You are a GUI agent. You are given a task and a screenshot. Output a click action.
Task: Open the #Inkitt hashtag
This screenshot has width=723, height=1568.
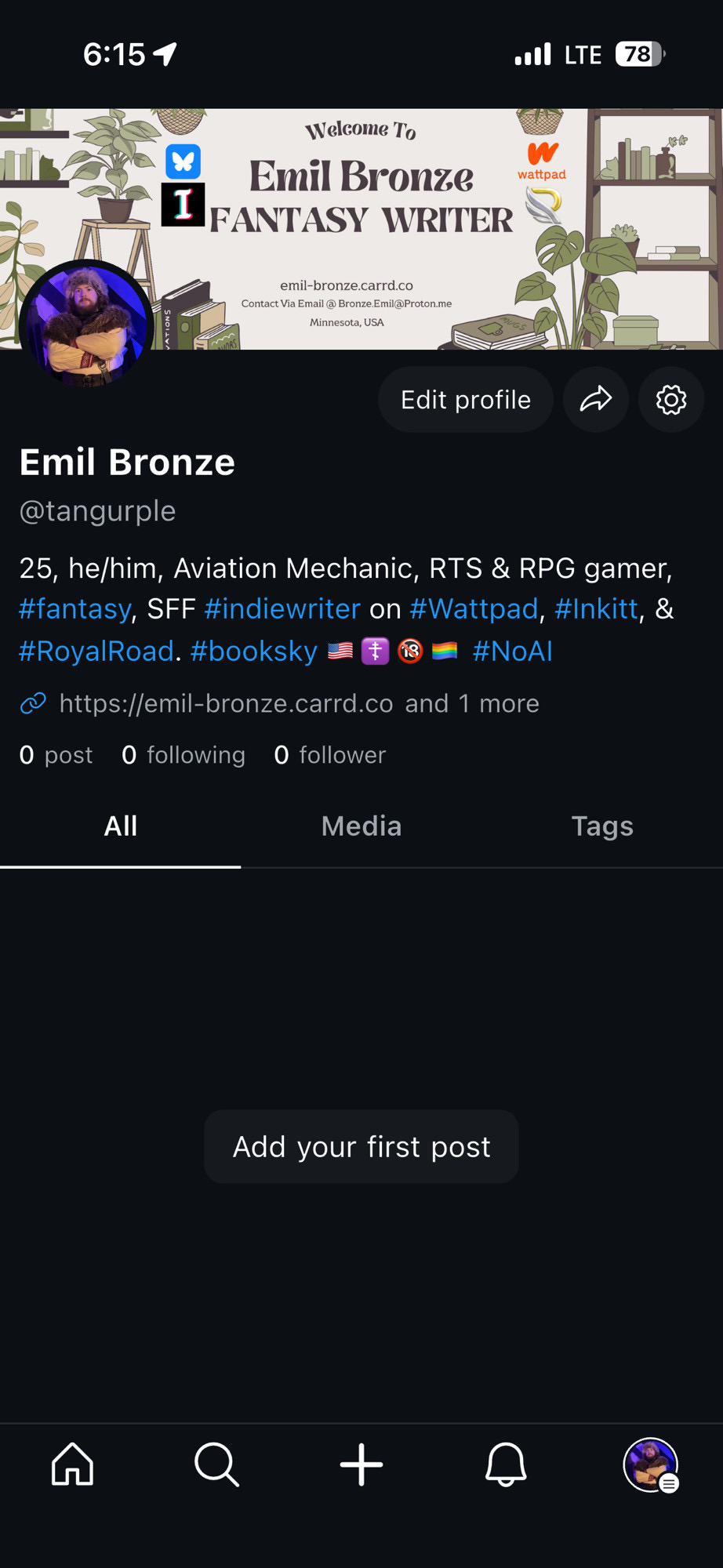tap(596, 609)
